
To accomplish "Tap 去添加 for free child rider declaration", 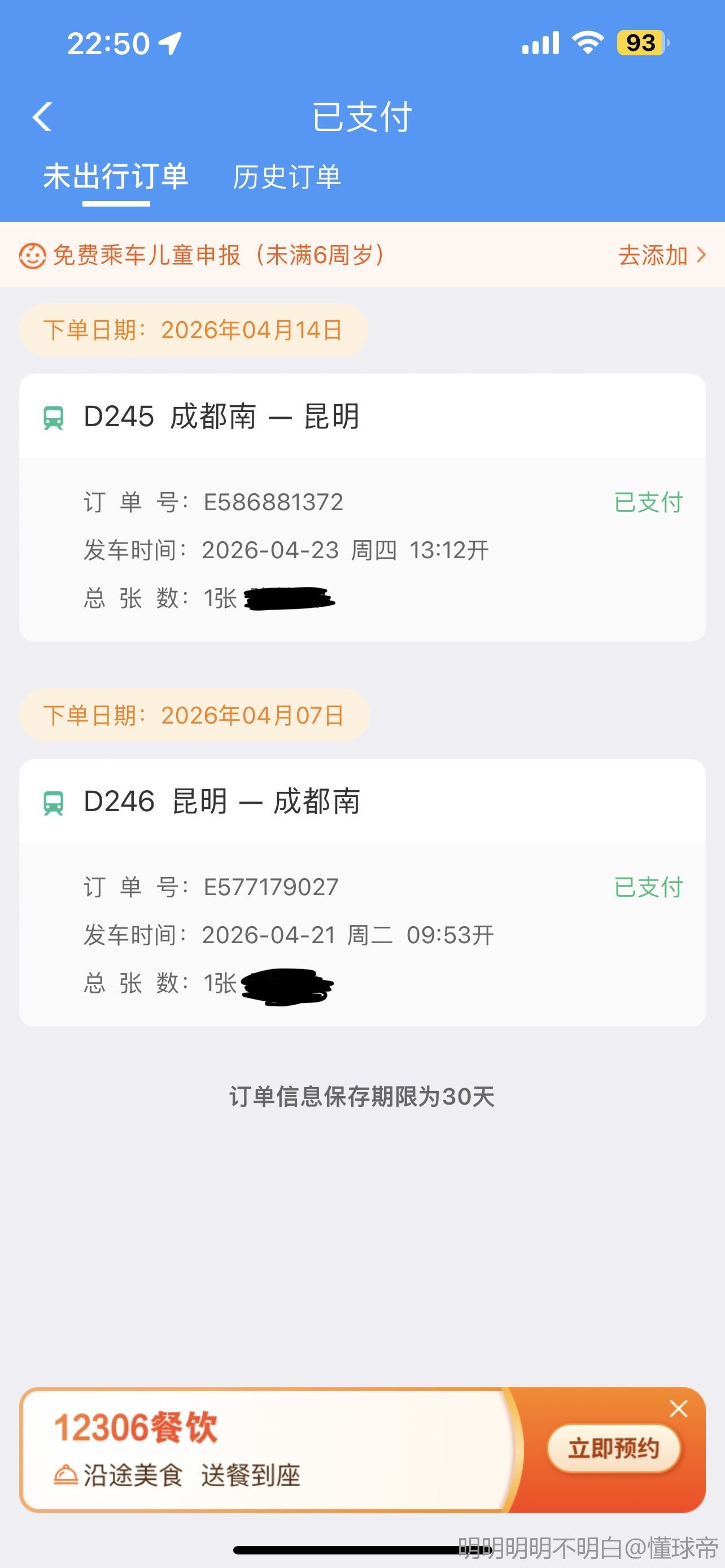I will 661,255.
